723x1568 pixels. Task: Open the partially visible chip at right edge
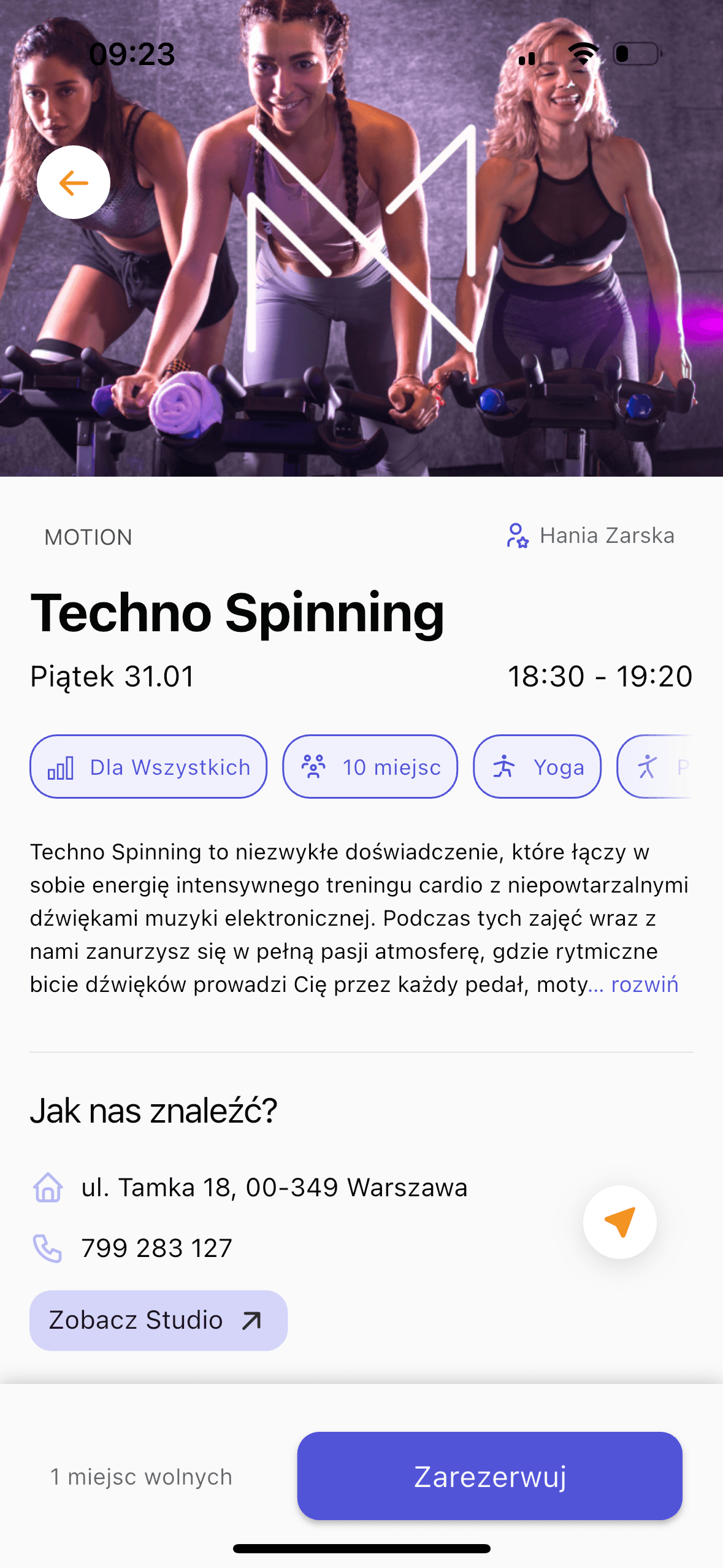pyautogui.click(x=668, y=766)
